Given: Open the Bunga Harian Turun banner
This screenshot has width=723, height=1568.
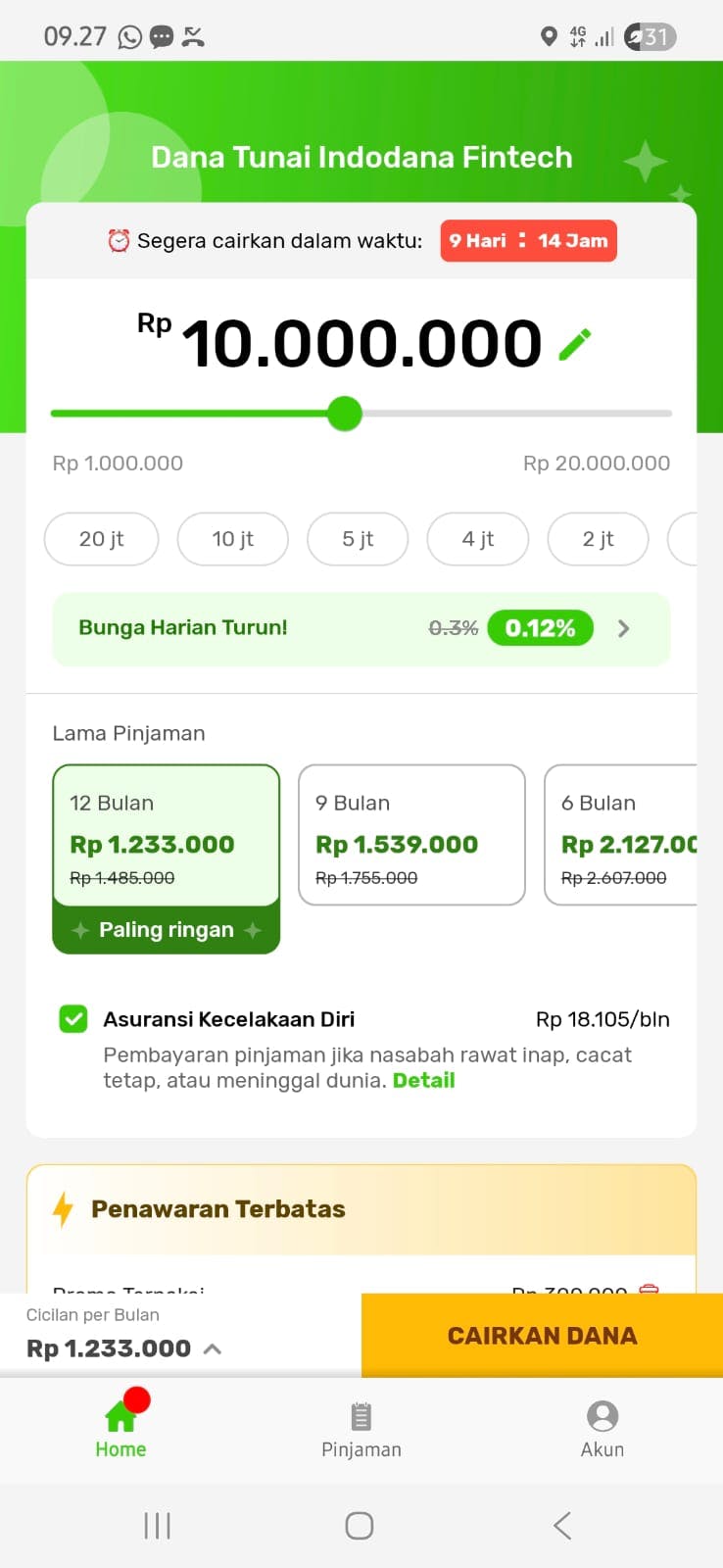Looking at the screenshot, I should (361, 628).
